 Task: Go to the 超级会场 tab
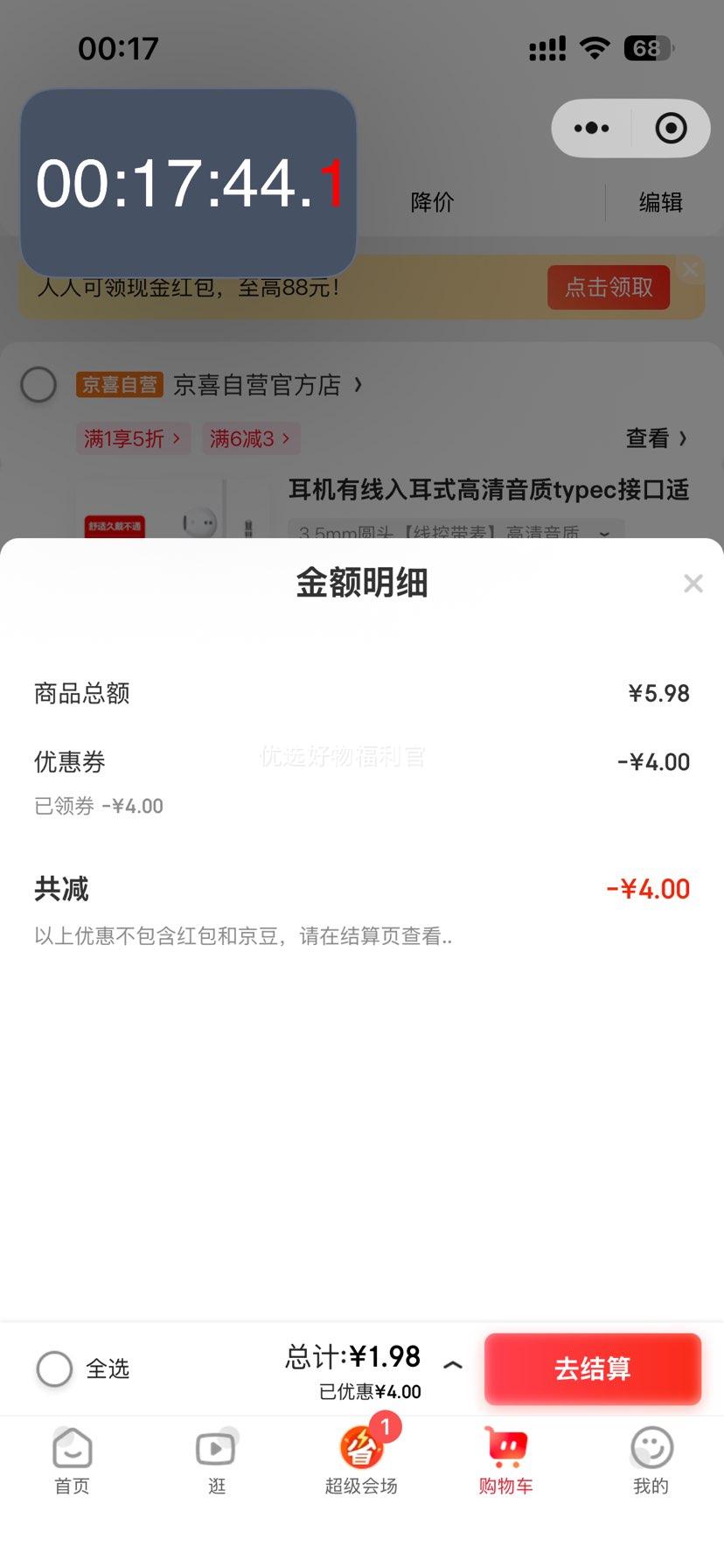click(361, 1459)
